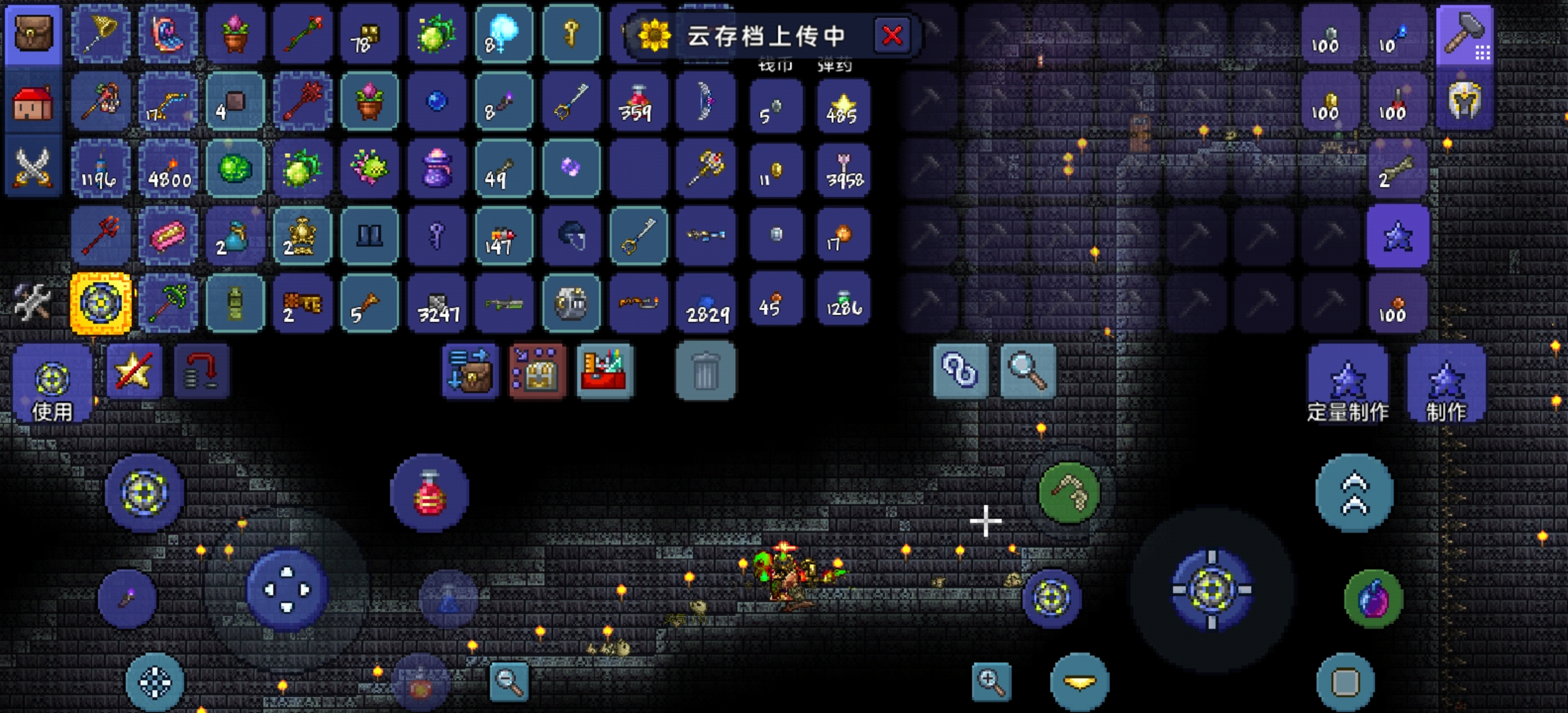Zoom out with the minus magnifier
Screen dimensions: 1568x713
509,681
